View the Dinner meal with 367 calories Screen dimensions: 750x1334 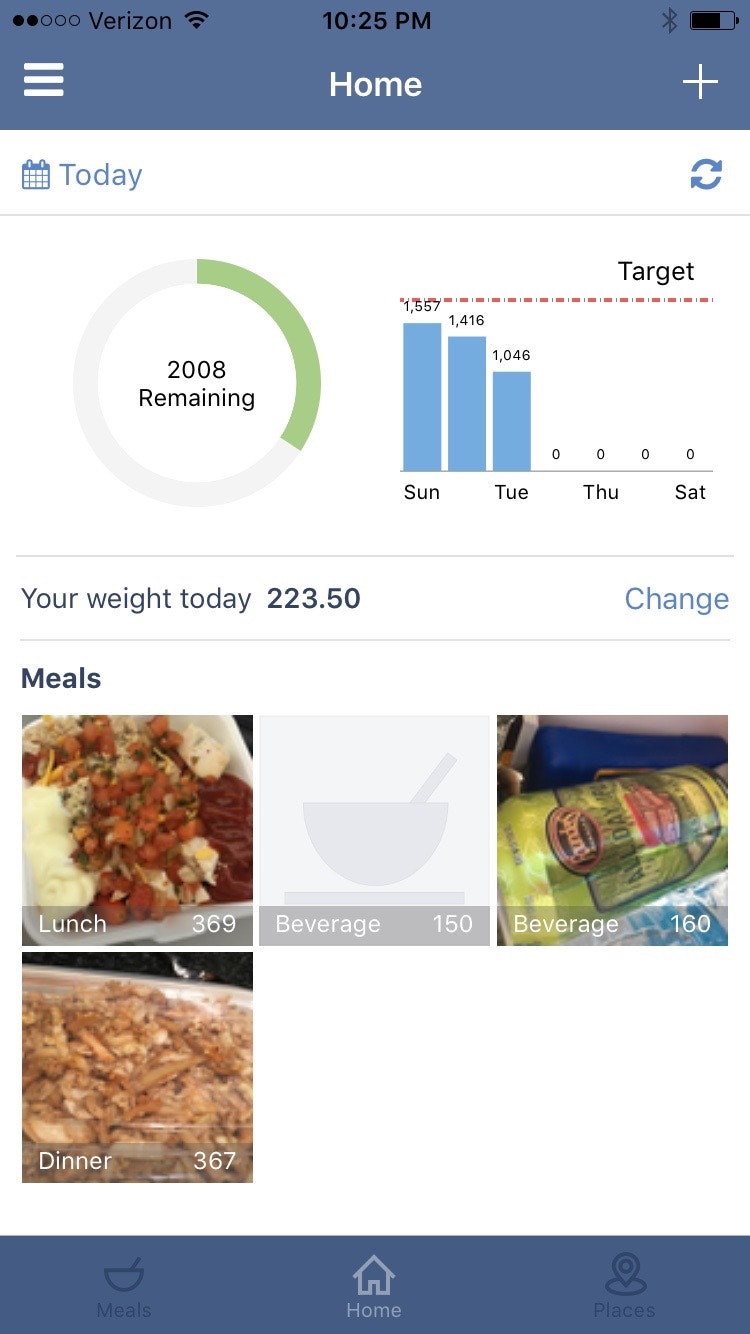pyautogui.click(x=137, y=1067)
